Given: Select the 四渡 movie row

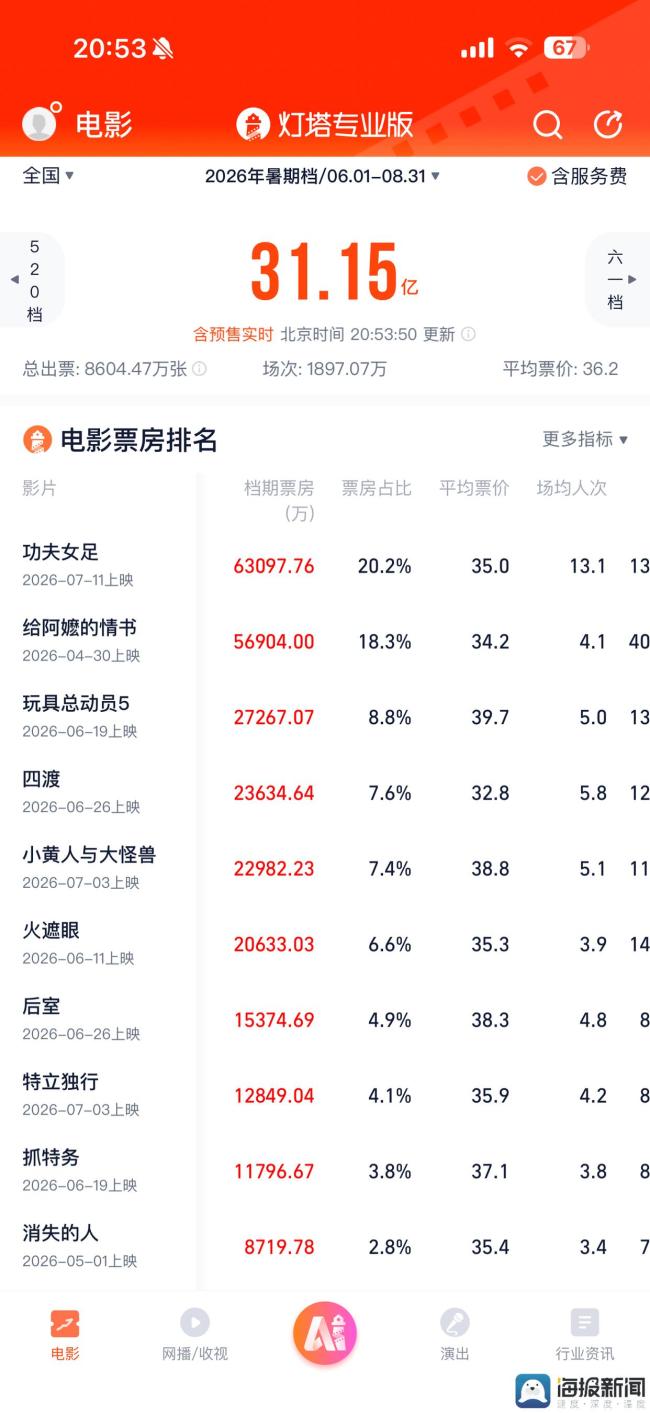Looking at the screenshot, I should 325,792.
